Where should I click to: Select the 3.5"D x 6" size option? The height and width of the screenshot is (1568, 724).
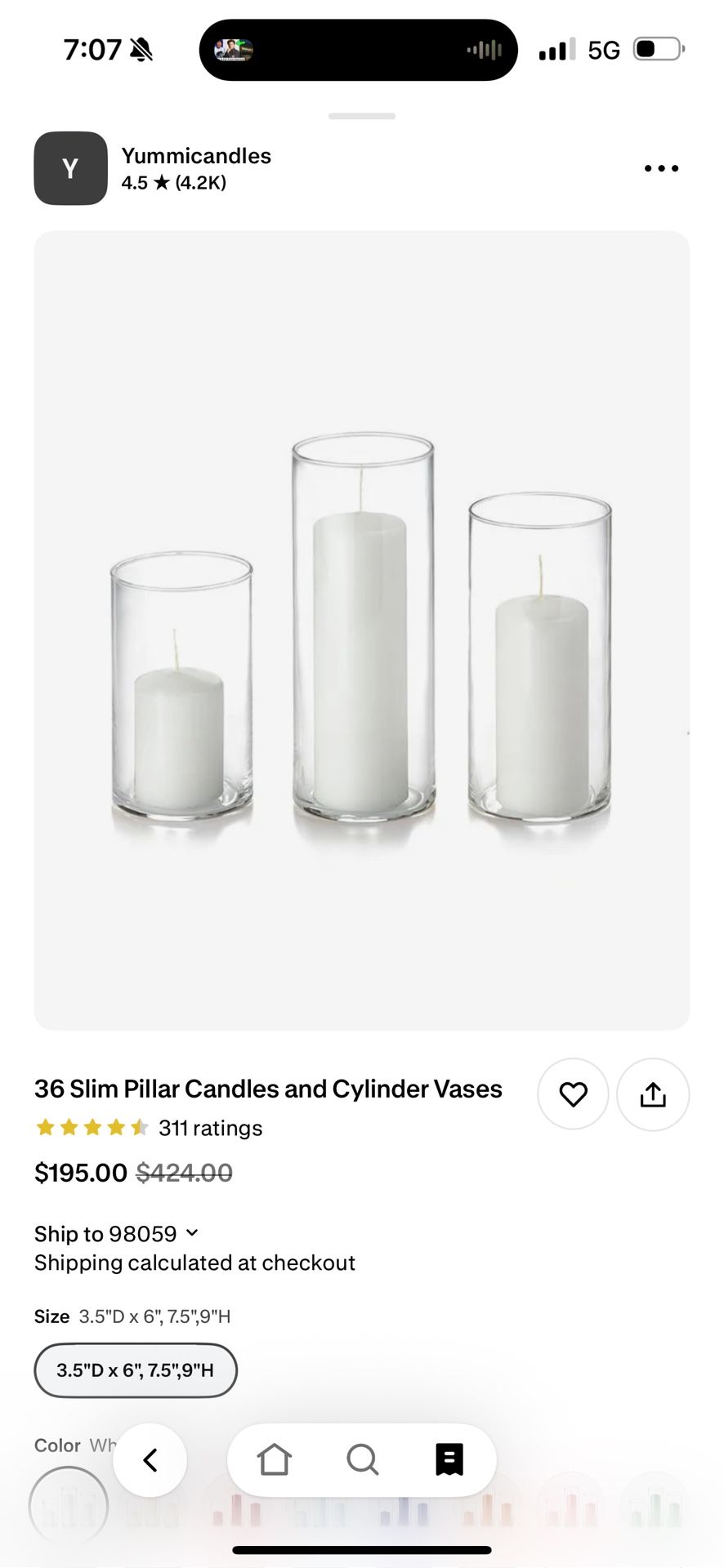pyautogui.click(x=135, y=1370)
